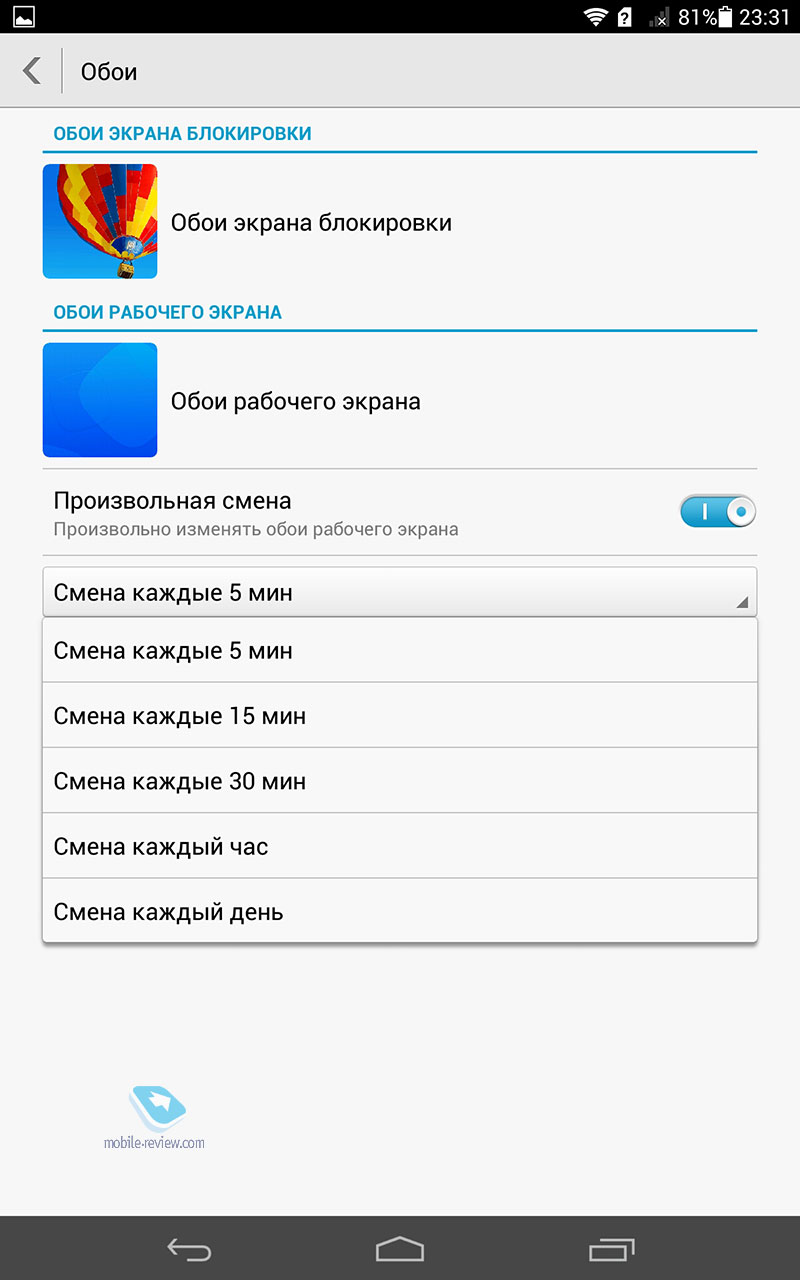Choose Смена каждые 30 мин
This screenshot has height=1280, width=800.
tap(400, 781)
